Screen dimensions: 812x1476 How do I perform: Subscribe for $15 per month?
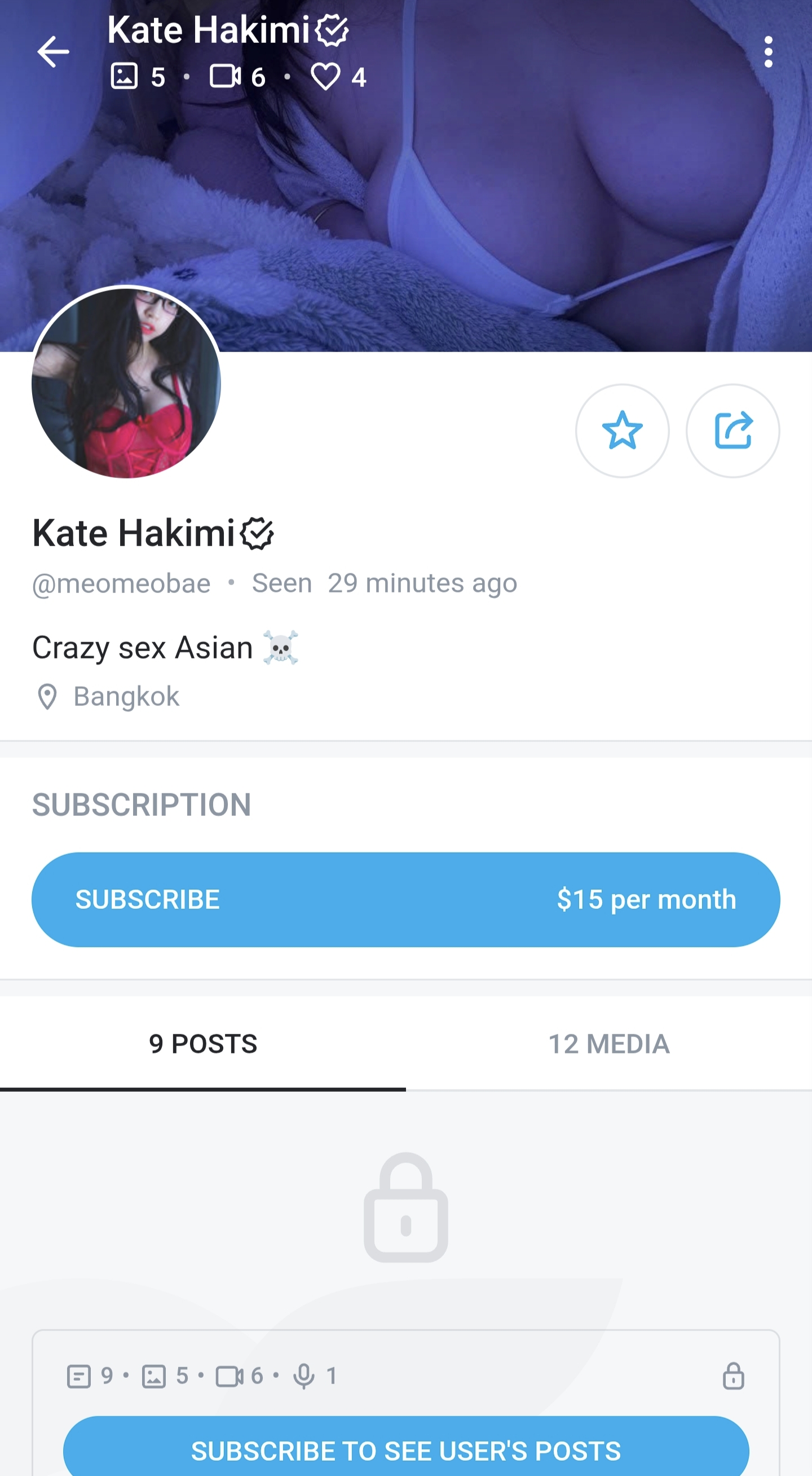(x=405, y=899)
